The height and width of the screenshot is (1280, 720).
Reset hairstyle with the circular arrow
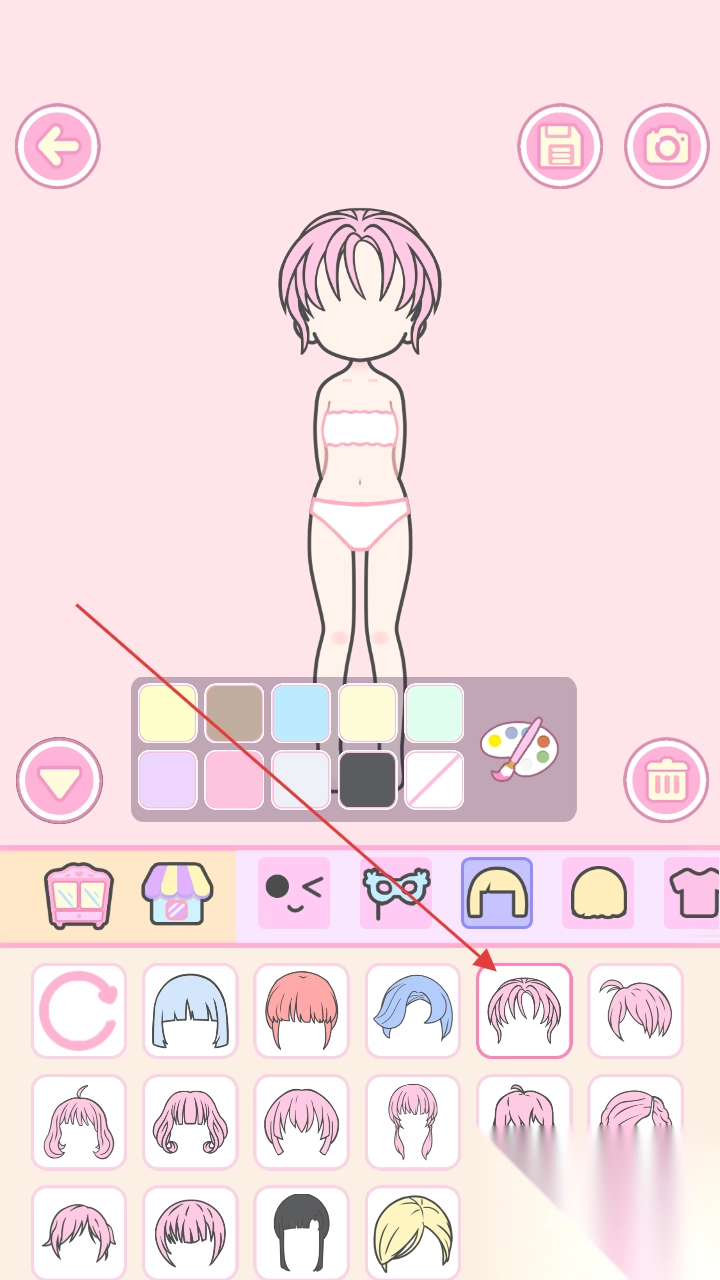79,1010
